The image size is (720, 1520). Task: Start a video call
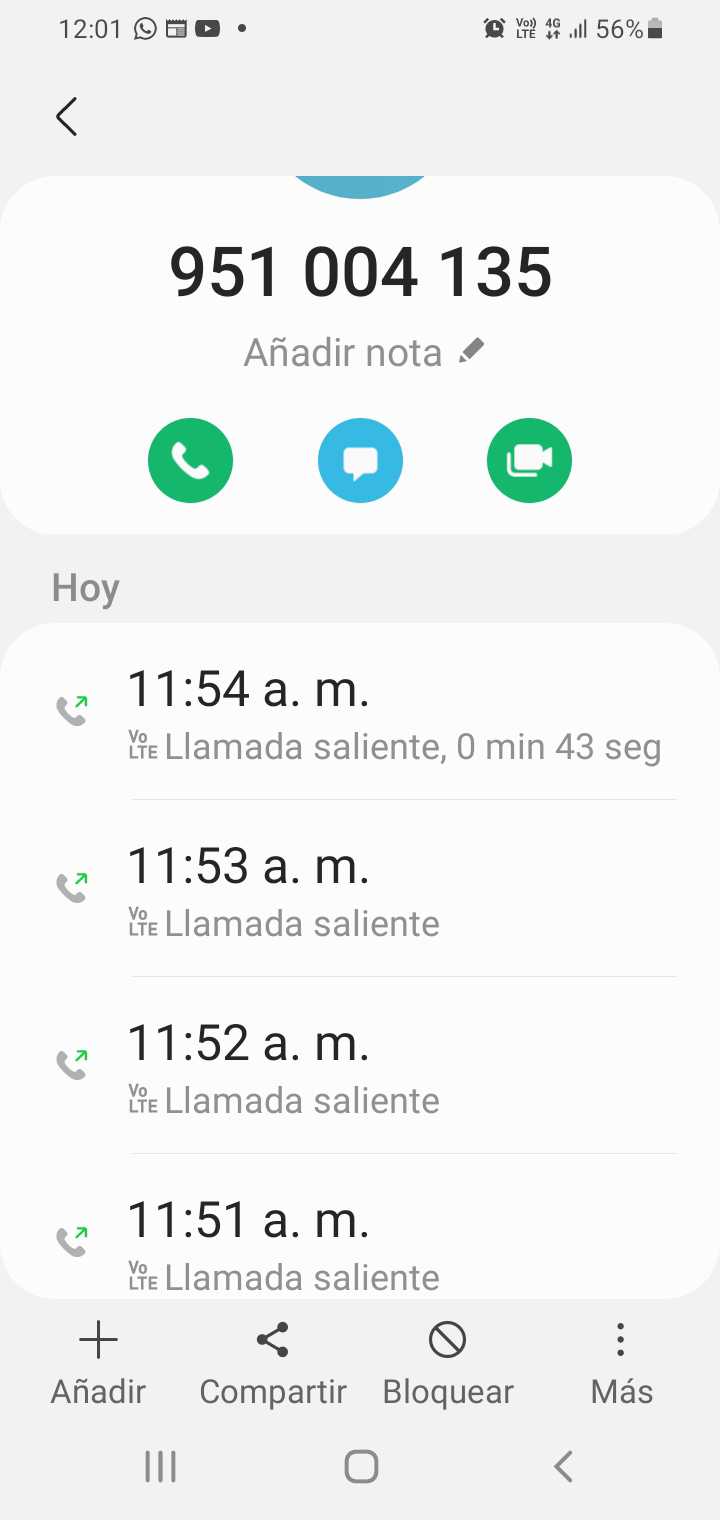click(x=529, y=461)
